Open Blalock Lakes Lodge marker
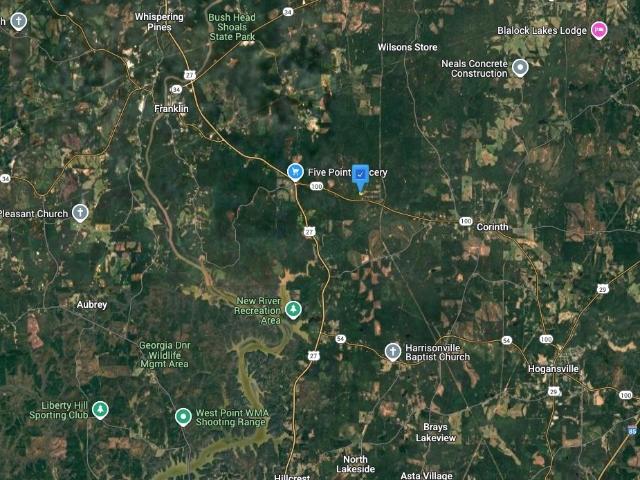 point(599,31)
